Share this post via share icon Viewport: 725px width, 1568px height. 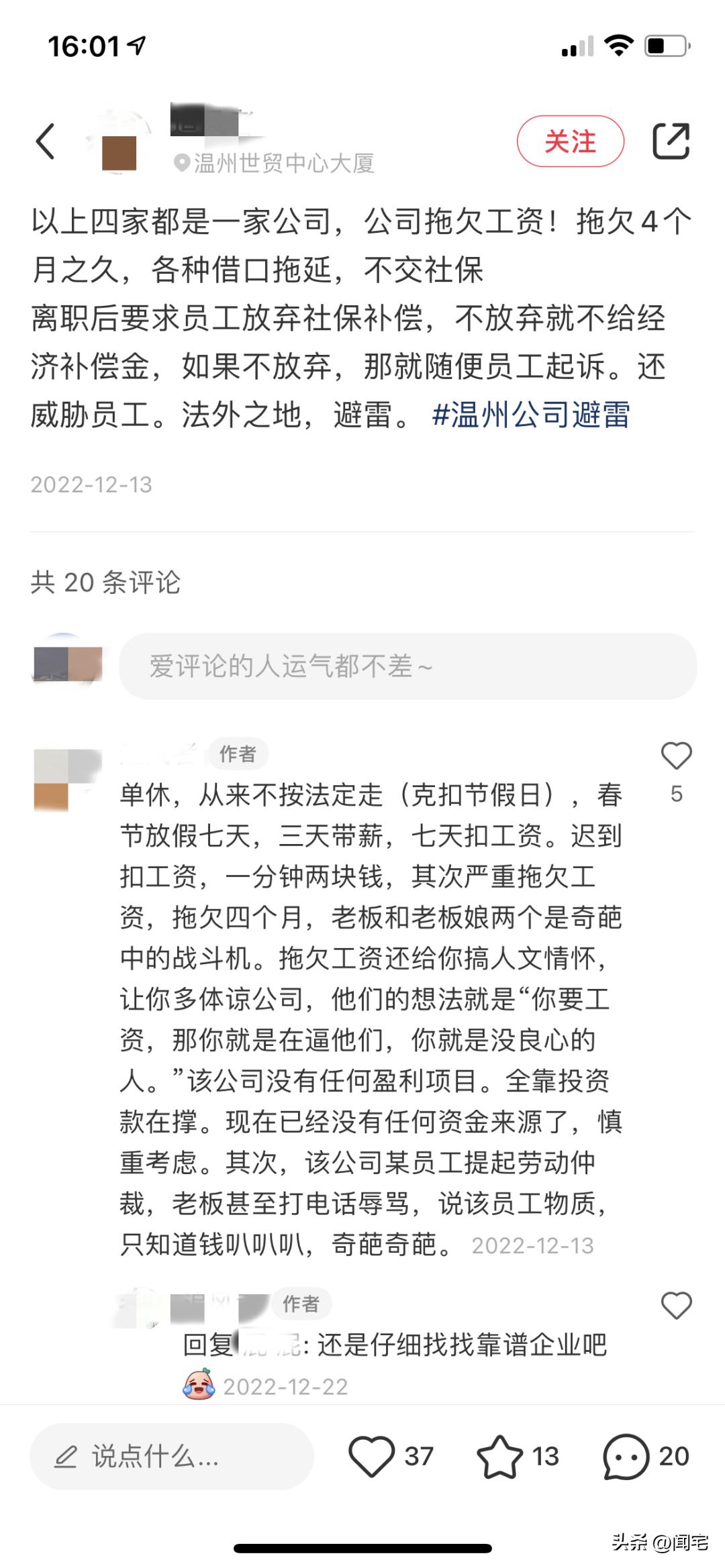(671, 142)
